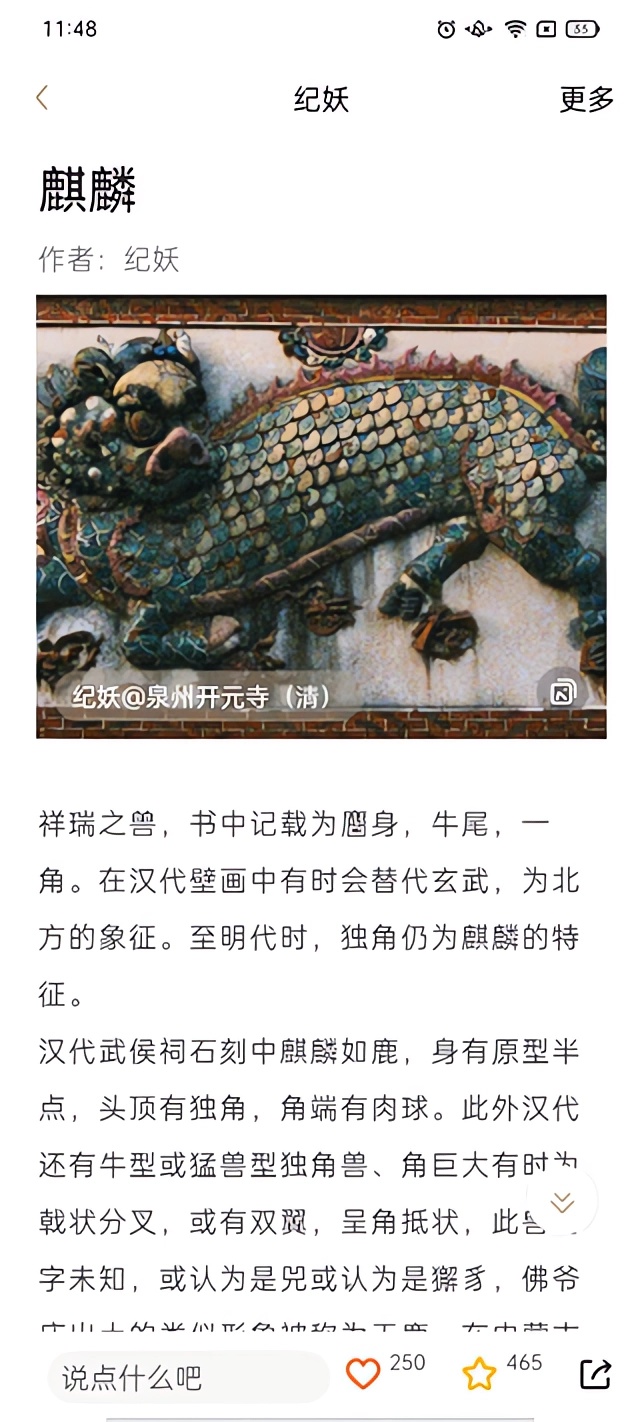This screenshot has width=640, height=1422.
Task: Share this 麒麟 article
Action: click(x=595, y=1374)
